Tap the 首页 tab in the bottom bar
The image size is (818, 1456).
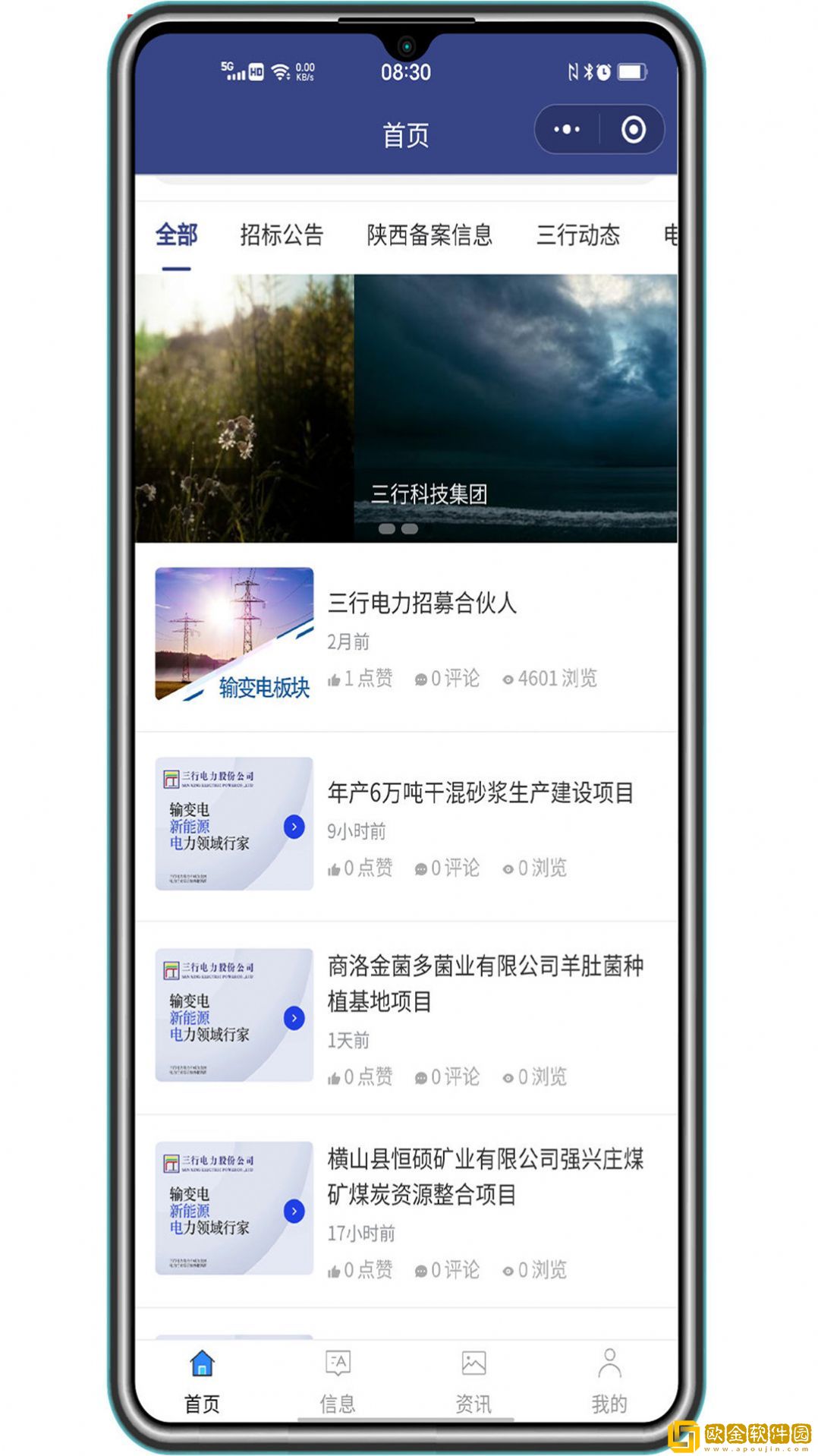coord(202,1382)
